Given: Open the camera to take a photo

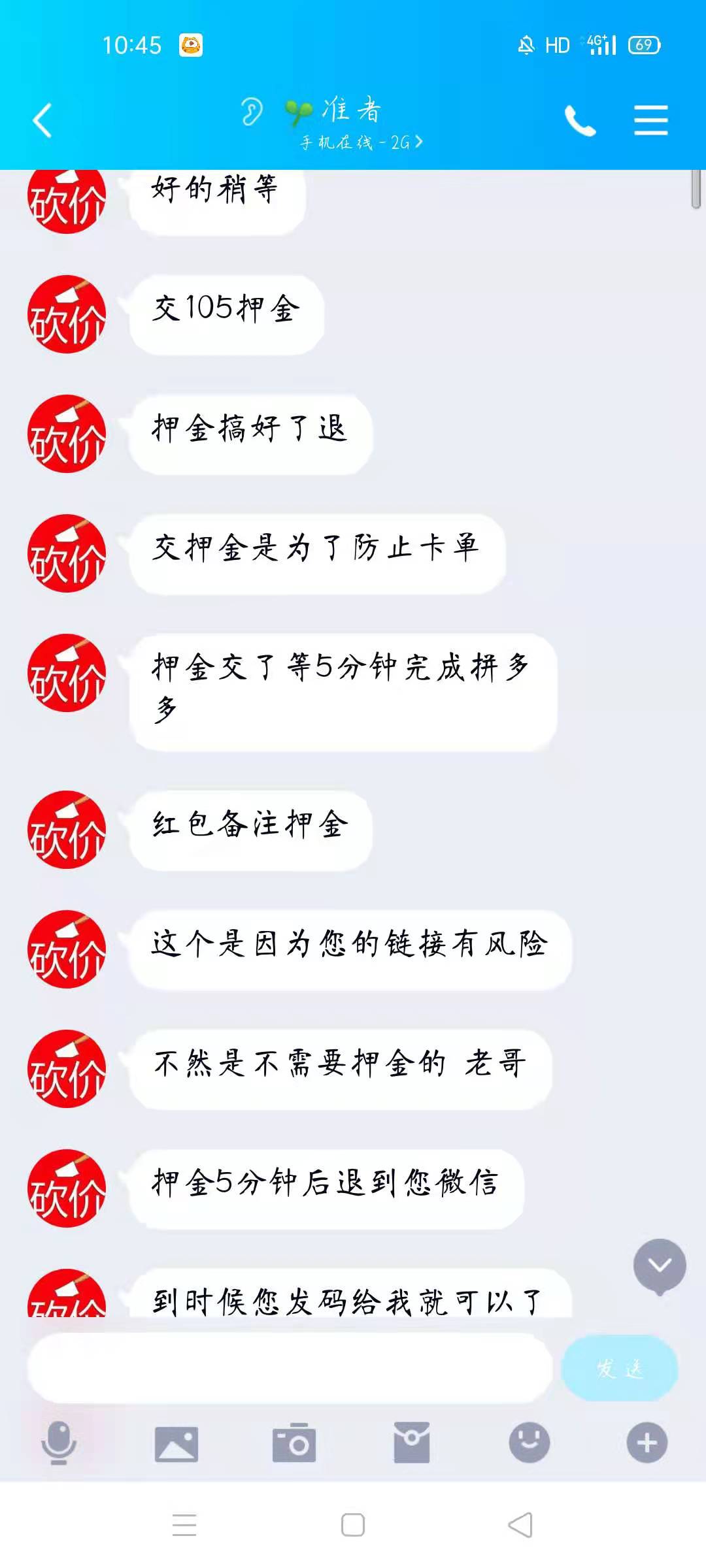Looking at the screenshot, I should (294, 1443).
